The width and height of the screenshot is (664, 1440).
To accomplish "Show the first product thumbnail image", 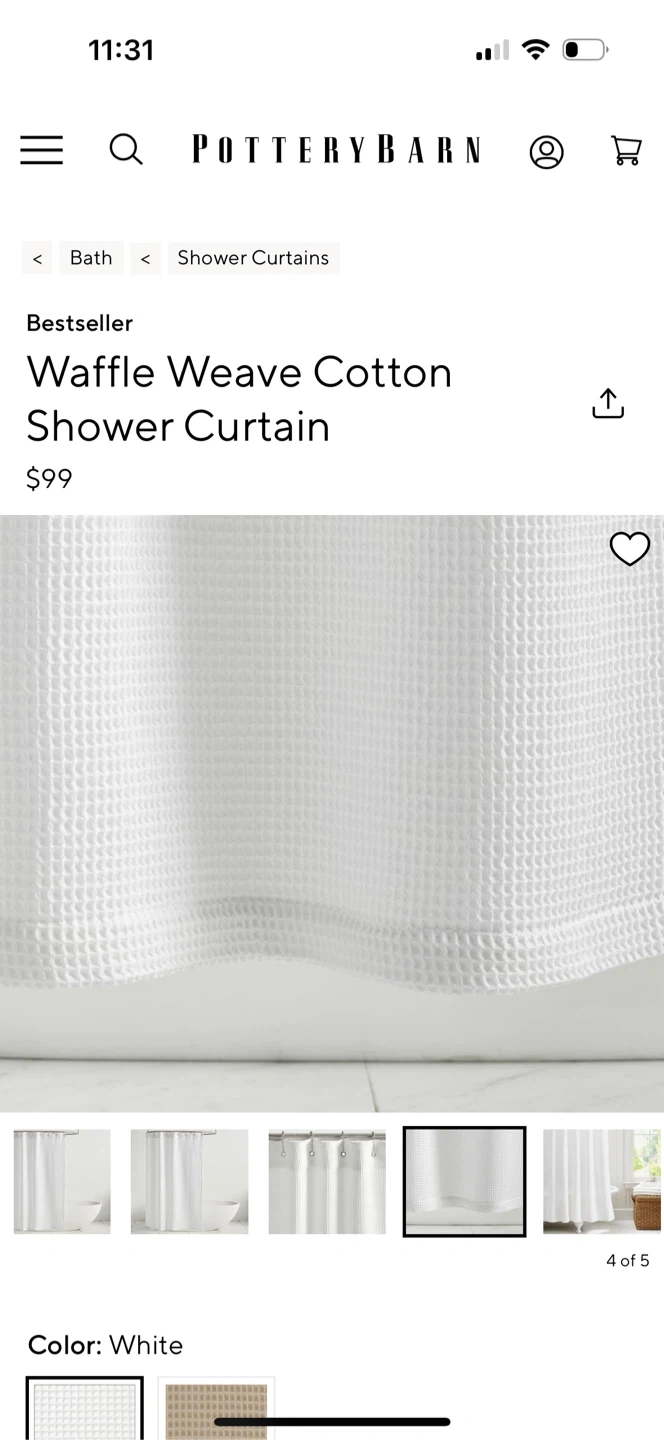I will pos(62,1181).
